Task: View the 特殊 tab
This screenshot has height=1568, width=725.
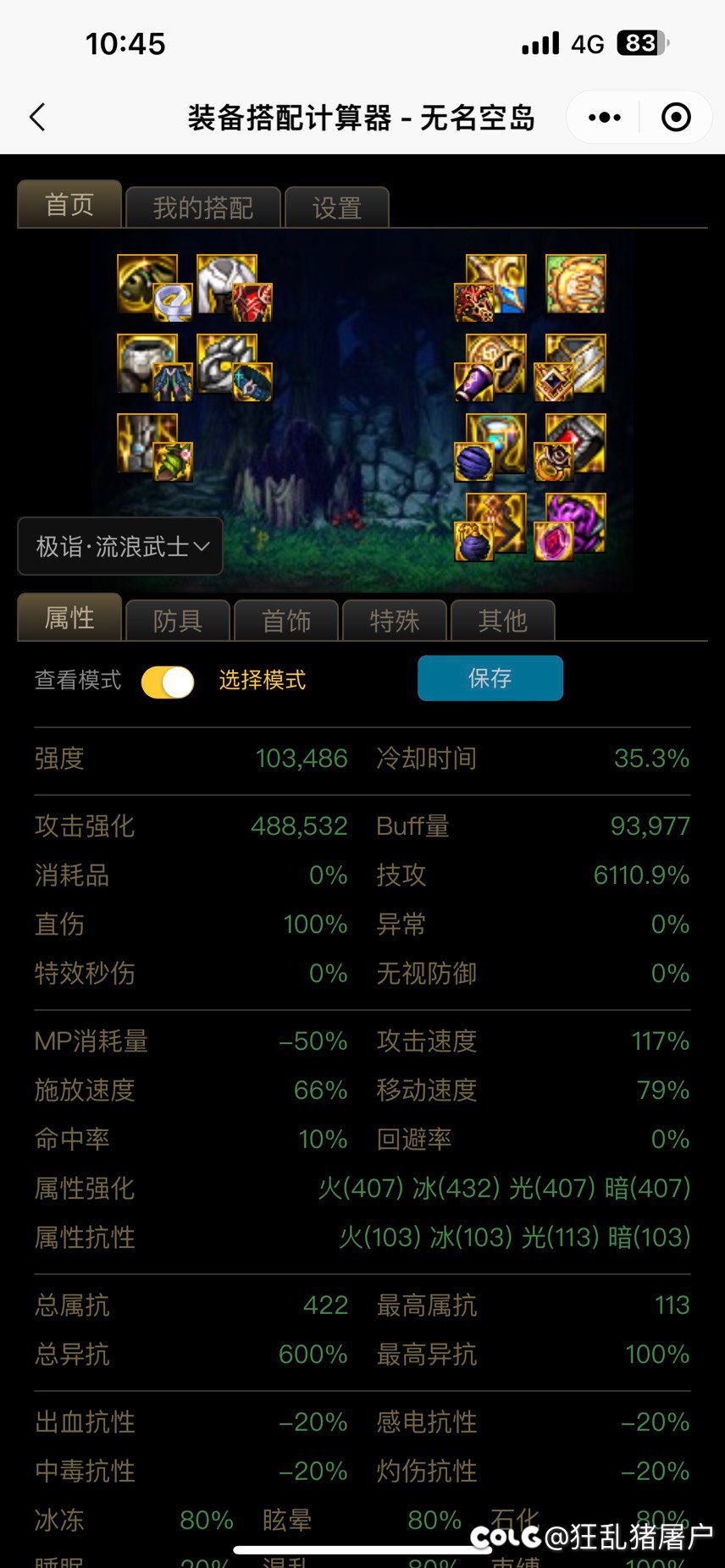Action: (394, 621)
